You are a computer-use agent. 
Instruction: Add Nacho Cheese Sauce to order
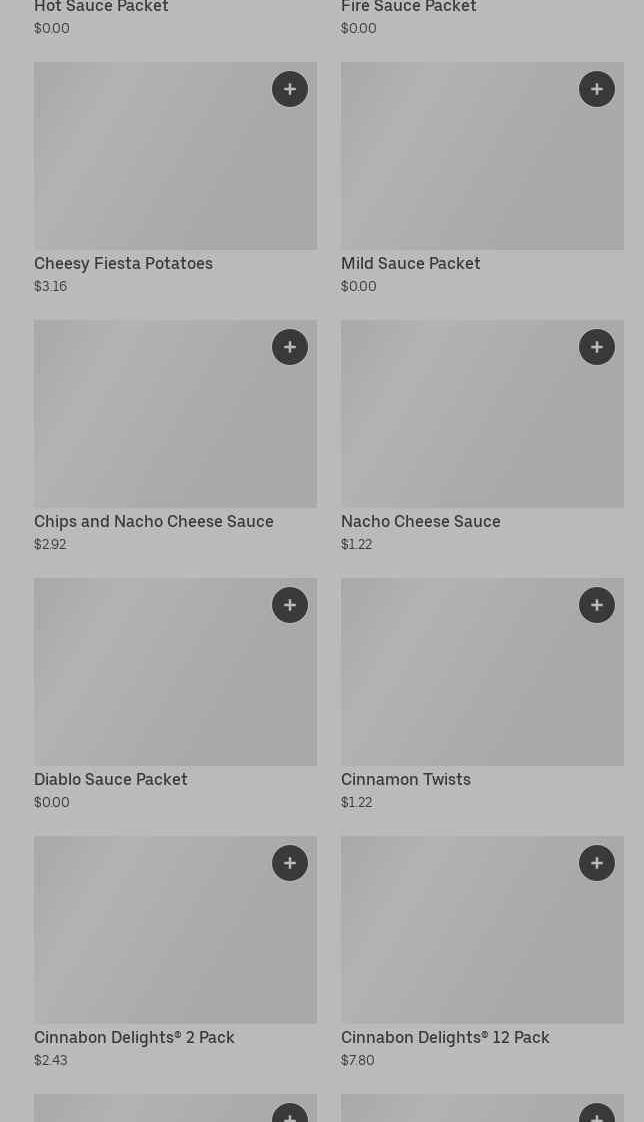point(597,347)
